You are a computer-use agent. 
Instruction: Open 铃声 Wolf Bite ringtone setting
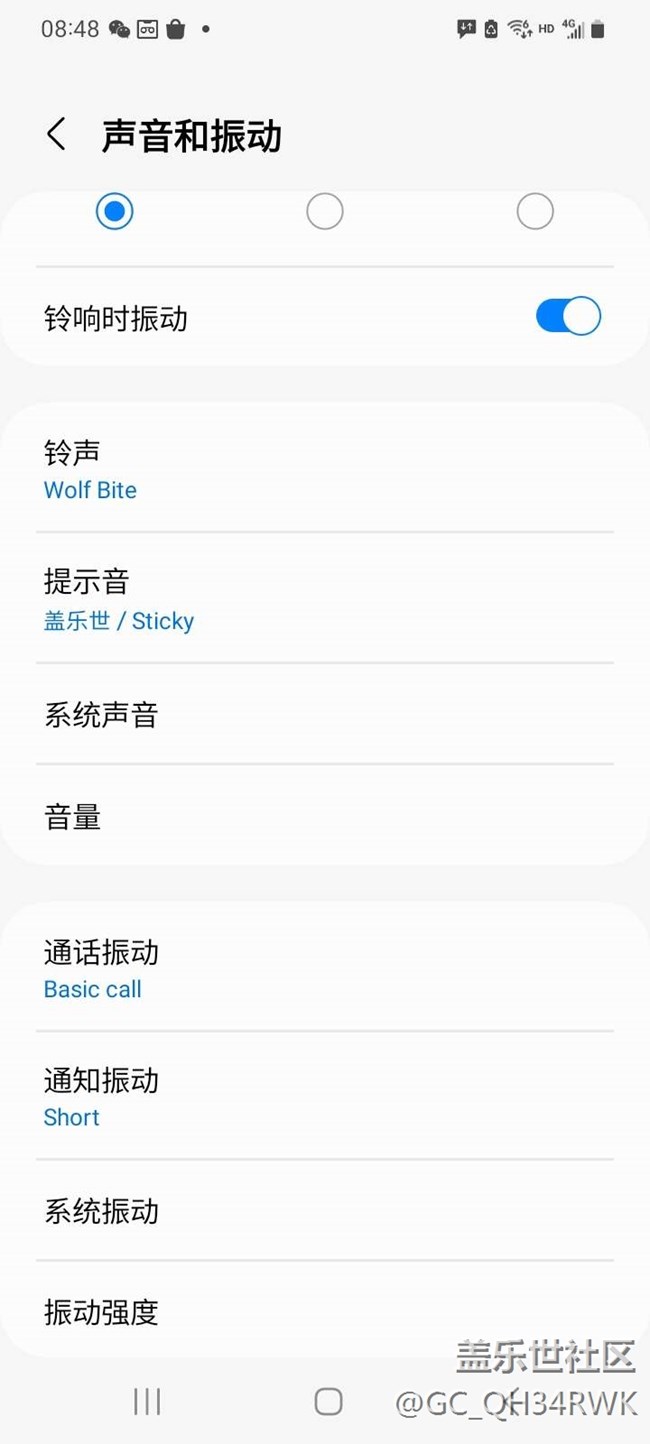[x=325, y=469]
